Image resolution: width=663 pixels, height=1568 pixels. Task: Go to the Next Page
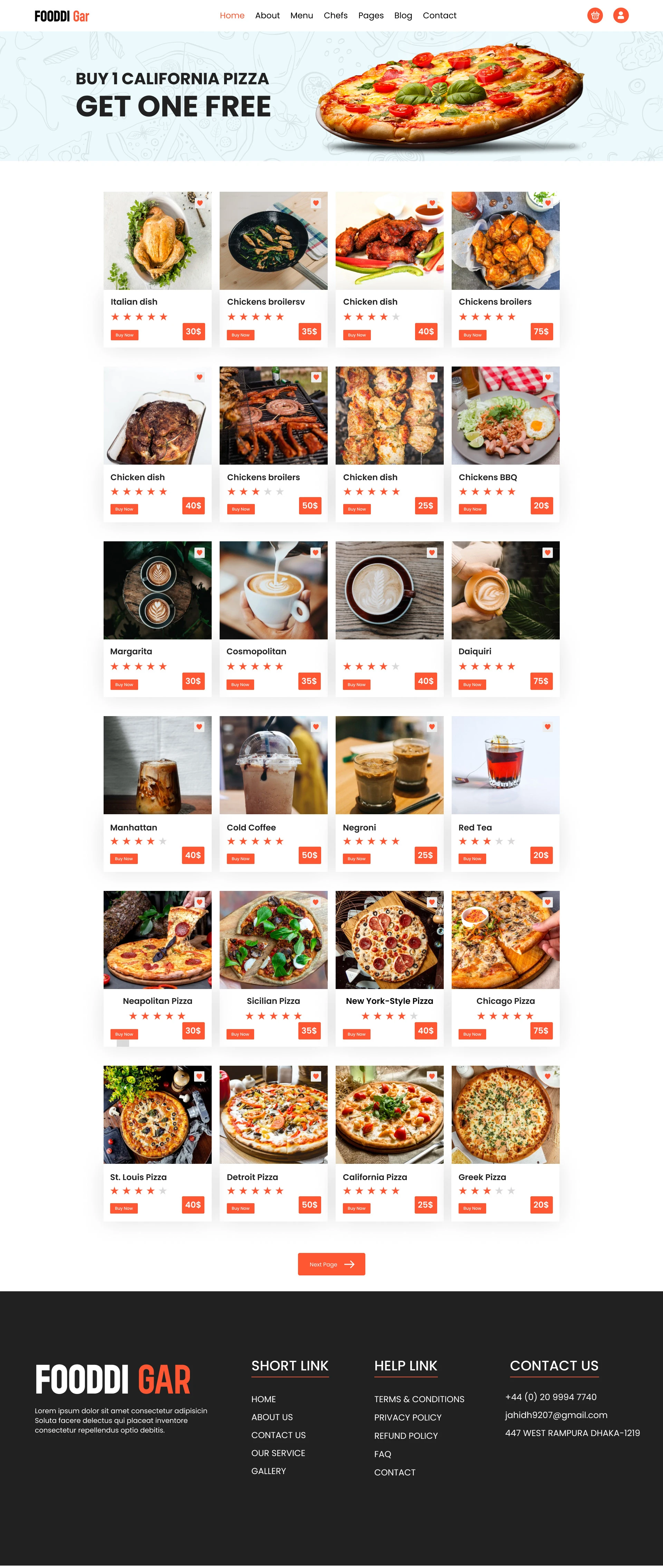[331, 1264]
